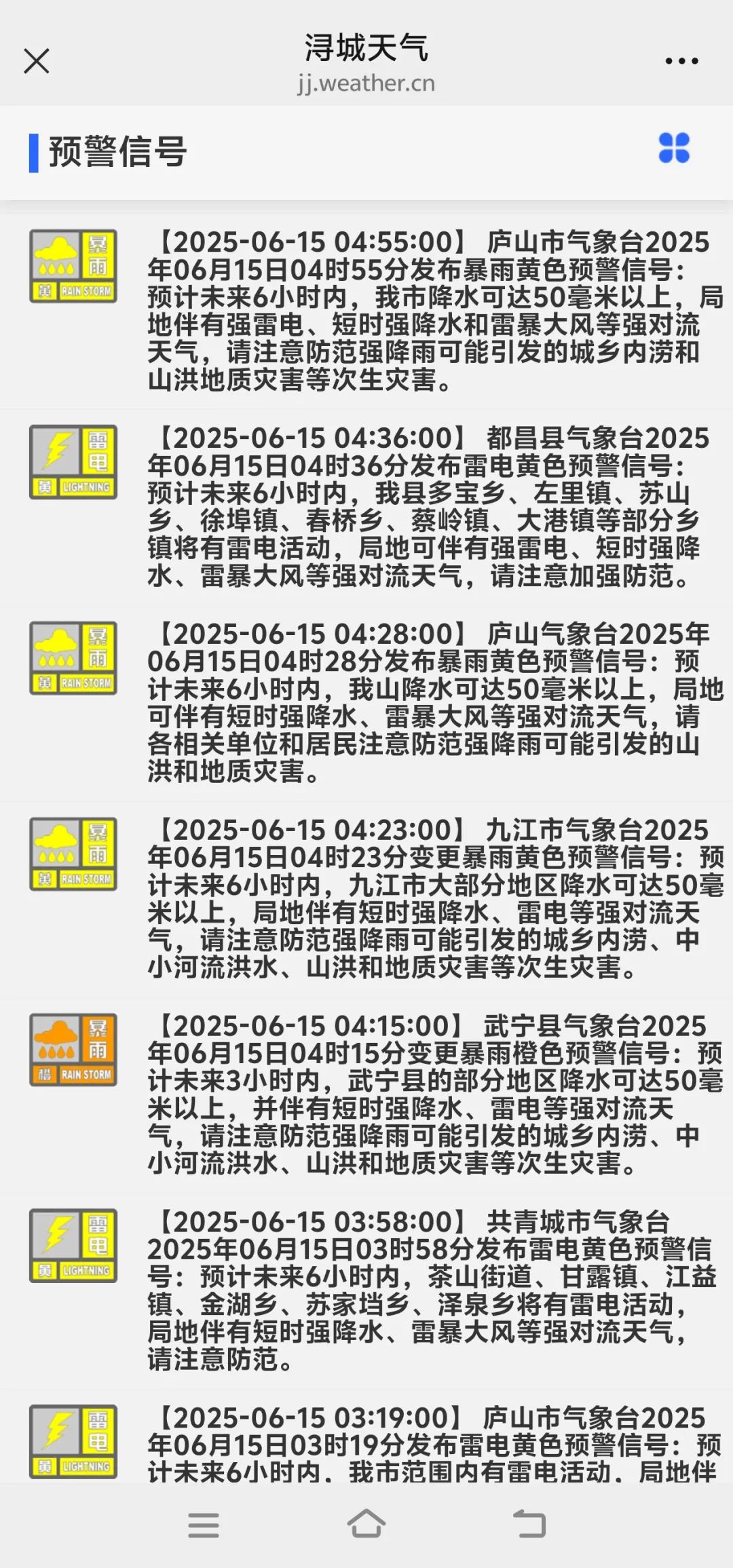
Task: Open the three-dot overflow menu
Action: (681, 61)
